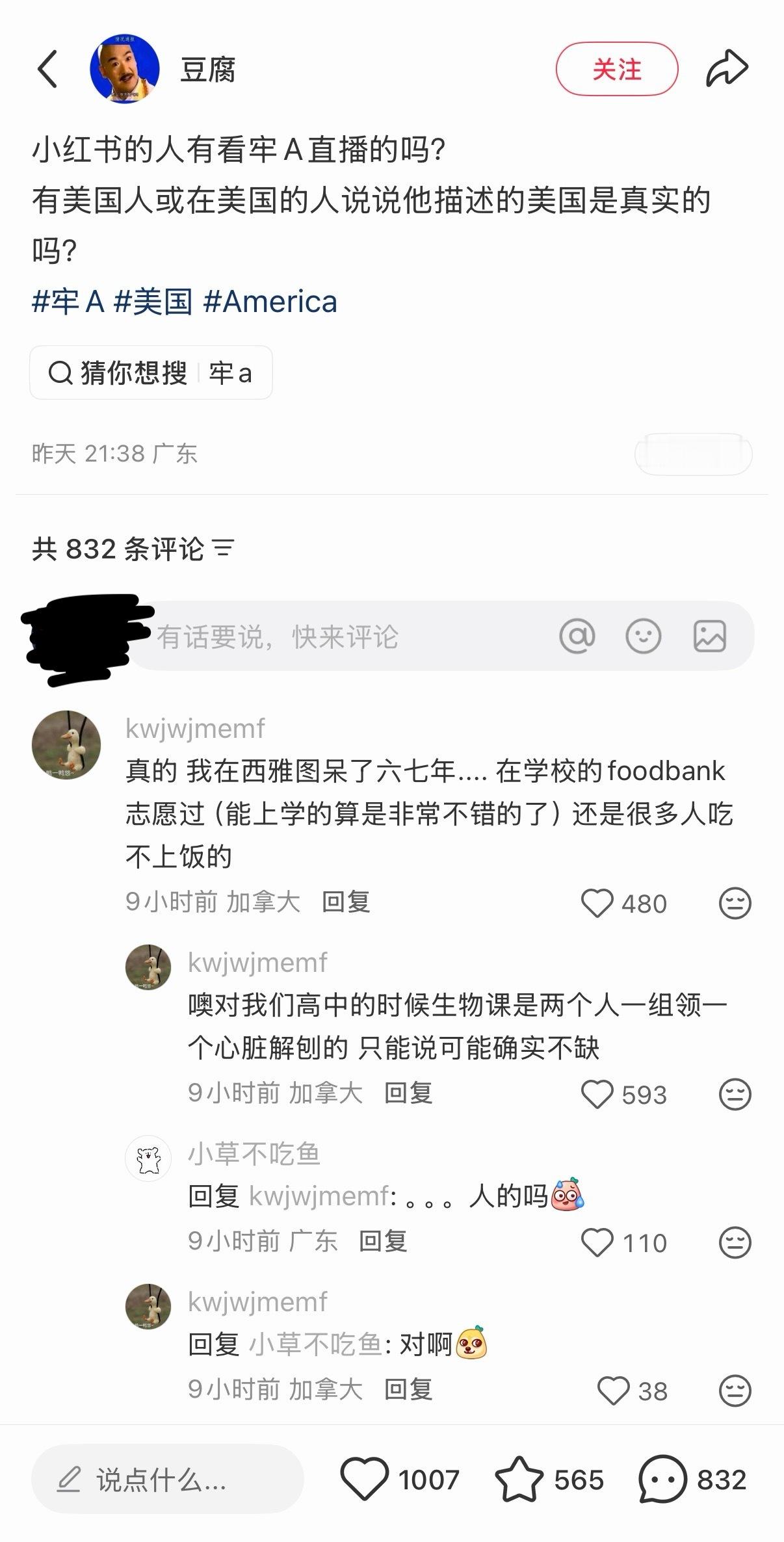
Task: Open emoji reaction face beside the foodbank comment
Action: click(x=734, y=903)
